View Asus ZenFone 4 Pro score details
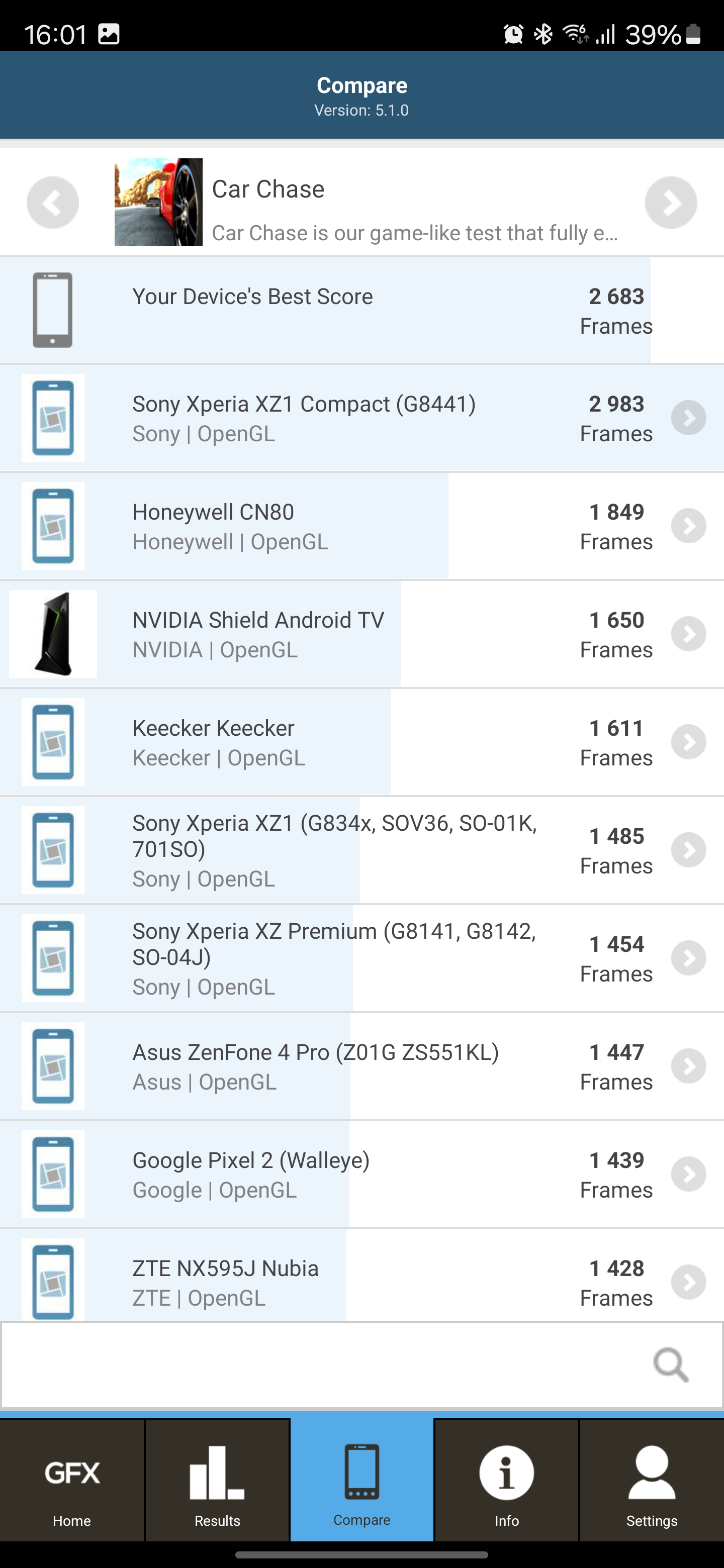724x1568 pixels. click(361, 1066)
